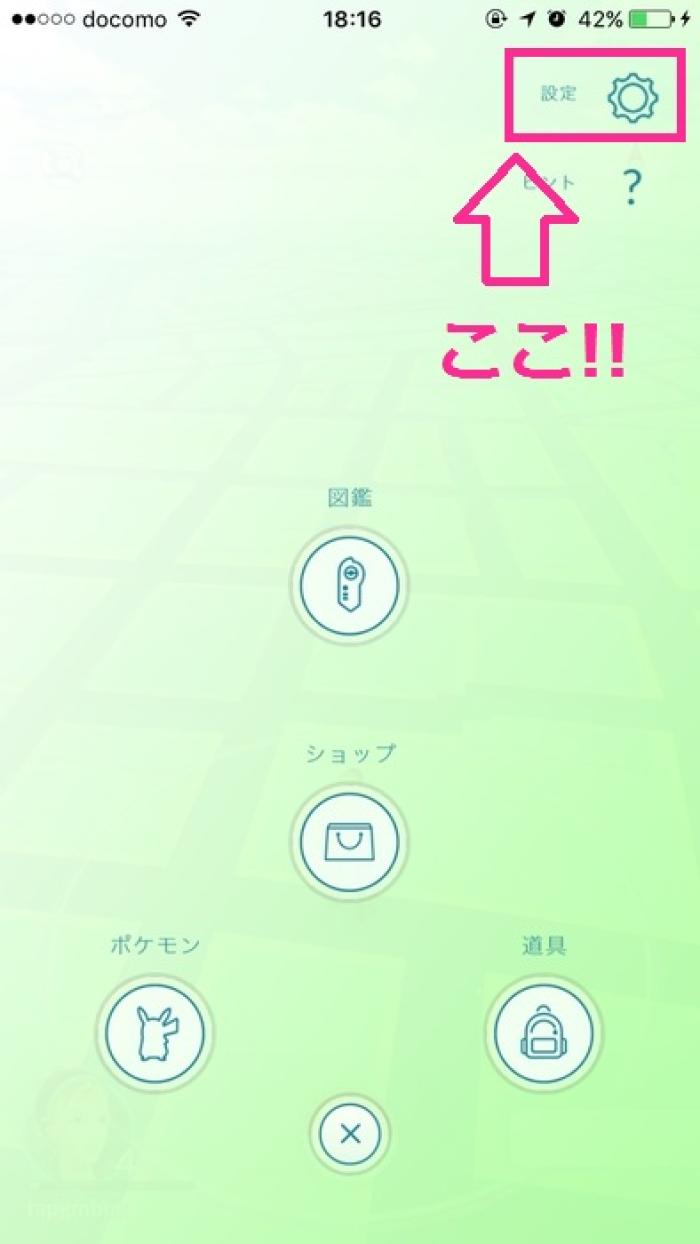Viewport: 700px width, 1244px height.
Task: Open the items bag (道具)
Action: click(543, 1031)
